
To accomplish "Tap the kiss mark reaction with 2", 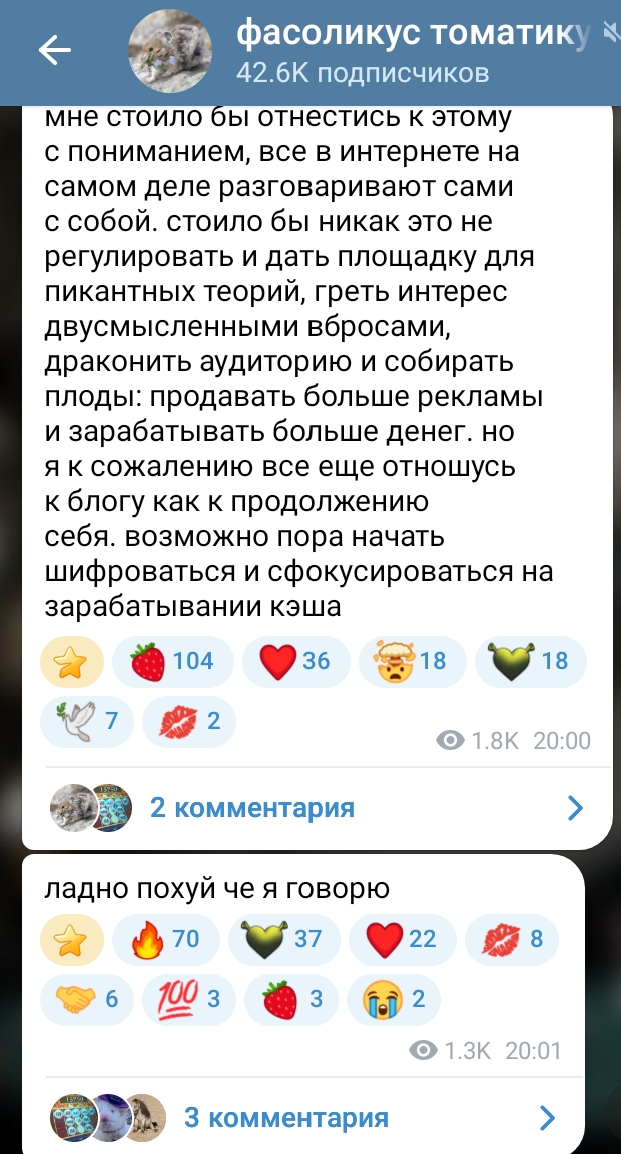I will coord(189,720).
